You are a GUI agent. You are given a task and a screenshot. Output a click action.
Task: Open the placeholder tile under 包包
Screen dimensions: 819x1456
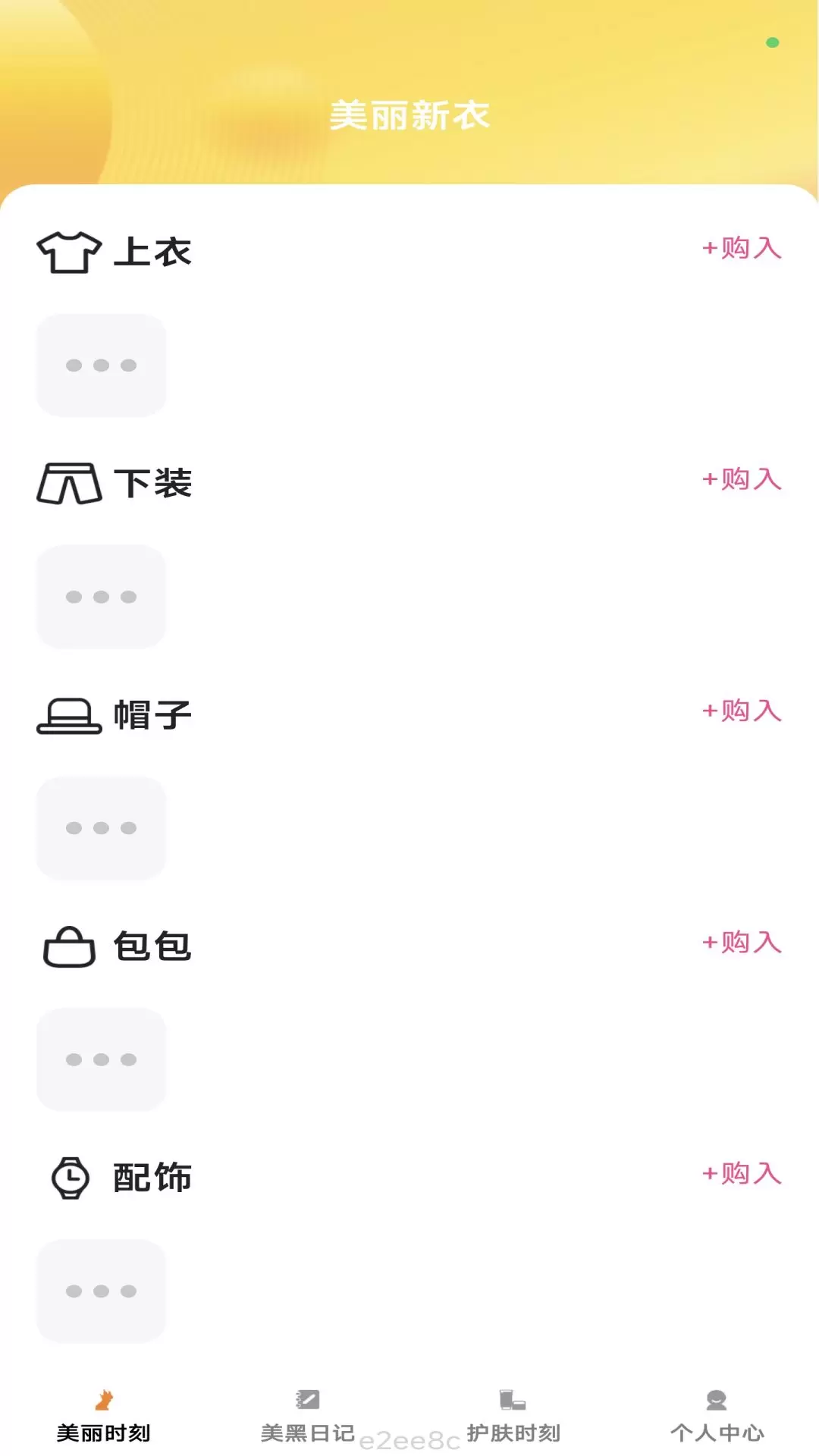tap(101, 1059)
